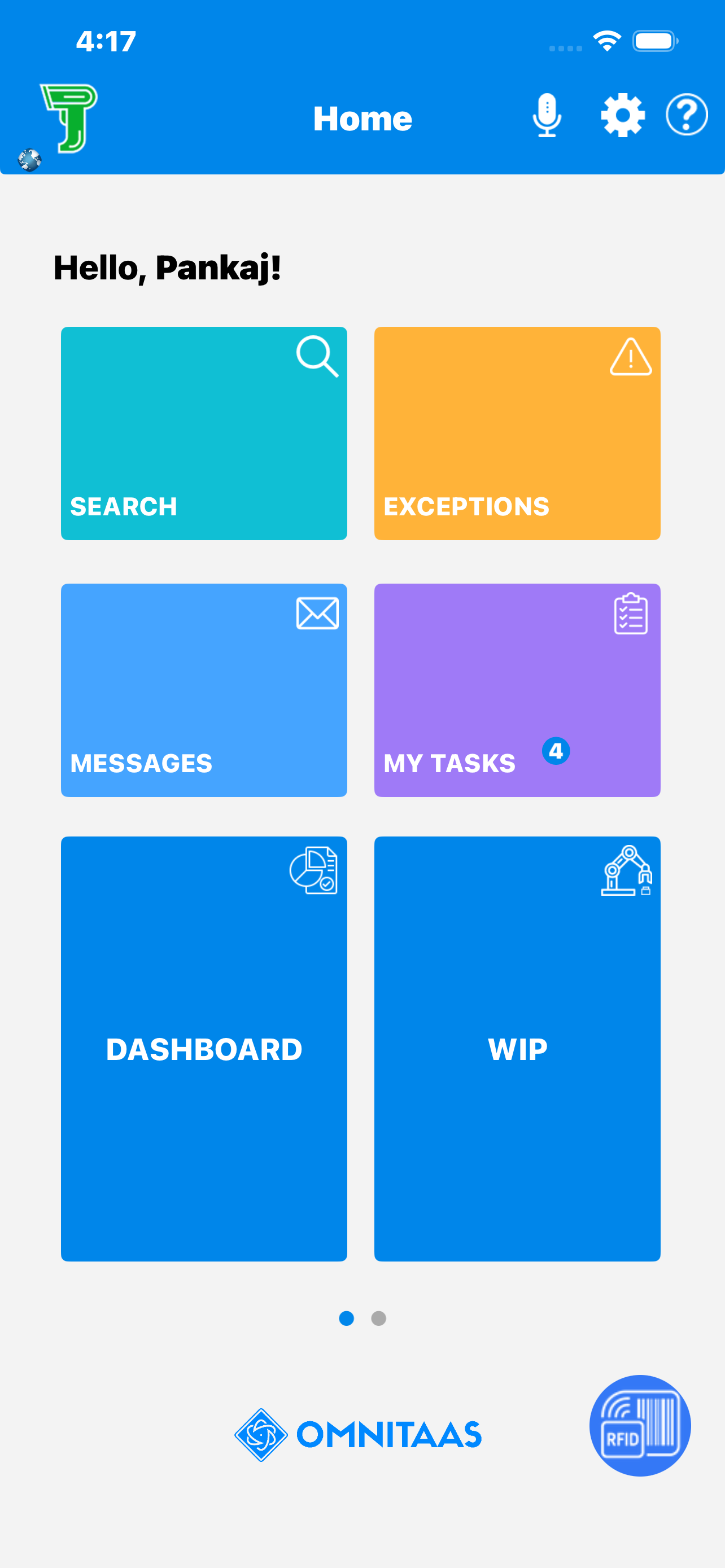
Task: Select the second page indicator dot
Action: click(379, 1319)
